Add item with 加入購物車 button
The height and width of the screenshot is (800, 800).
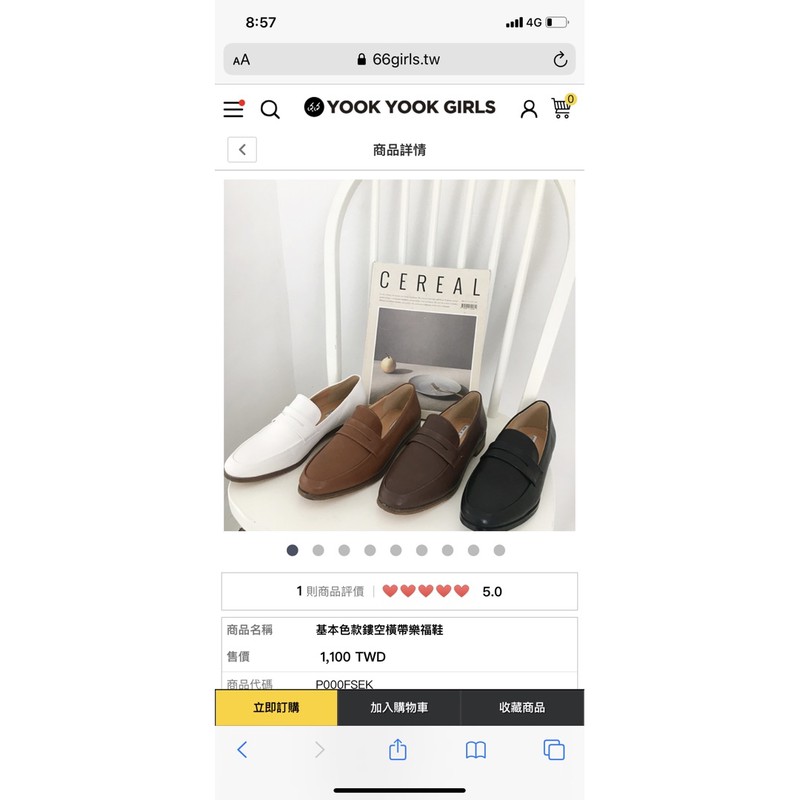click(399, 708)
